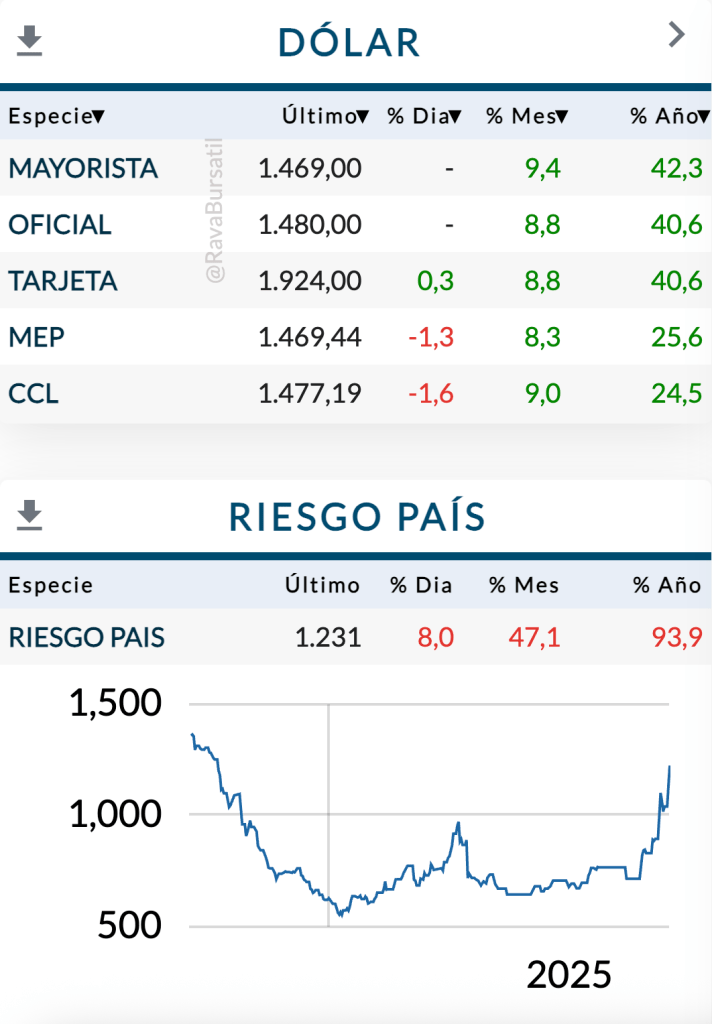The height and width of the screenshot is (1024, 712).
Task: Open the RIESGO PAIS row details
Action: (x=87, y=637)
